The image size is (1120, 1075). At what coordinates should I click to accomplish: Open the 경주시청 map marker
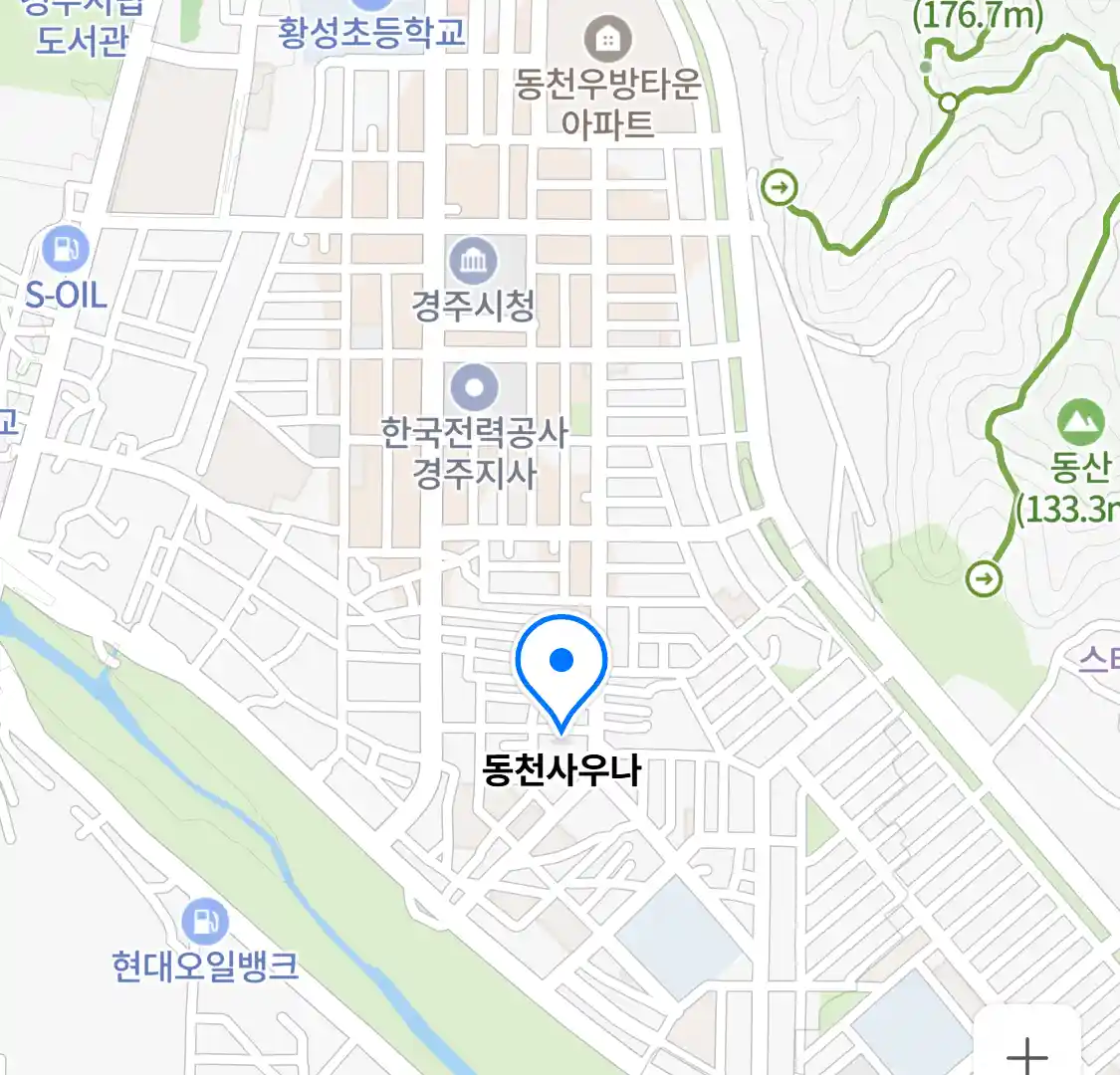(474, 262)
